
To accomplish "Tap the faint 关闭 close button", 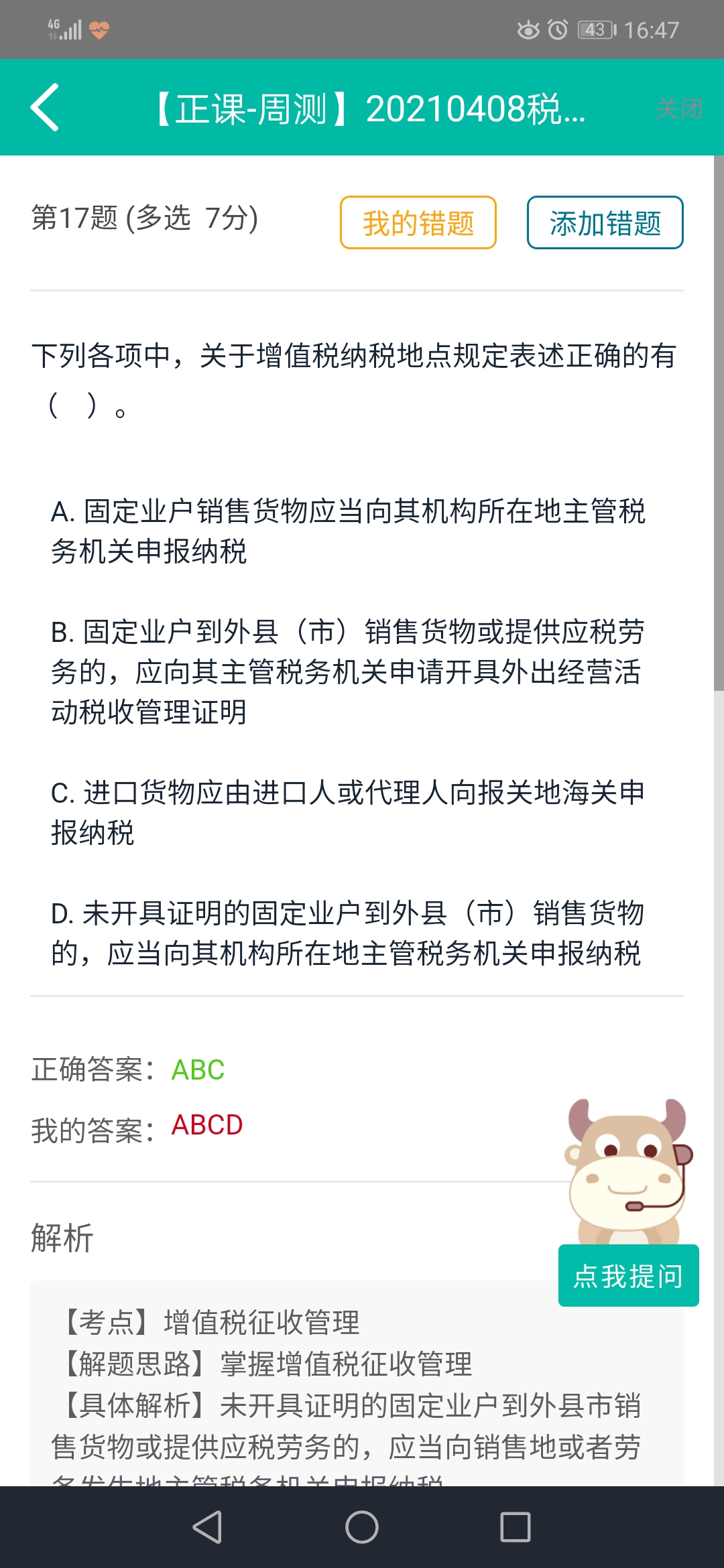I will pyautogui.click(x=678, y=109).
